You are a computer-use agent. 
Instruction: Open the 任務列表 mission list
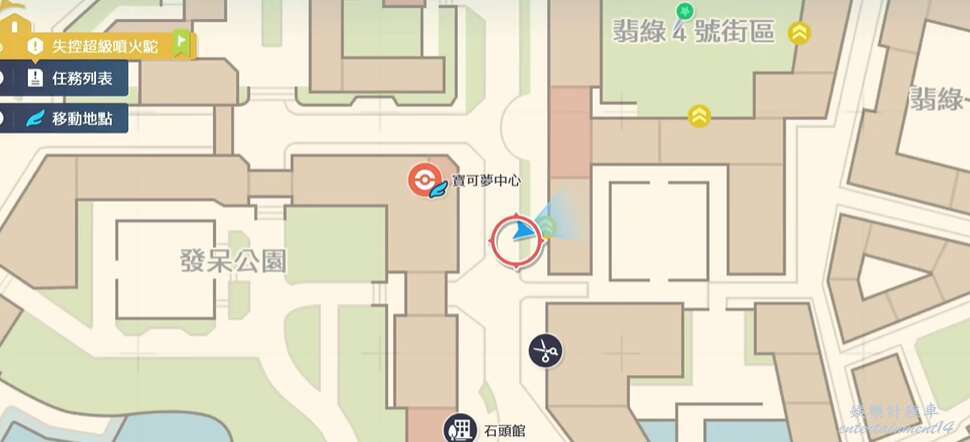click(x=68, y=78)
